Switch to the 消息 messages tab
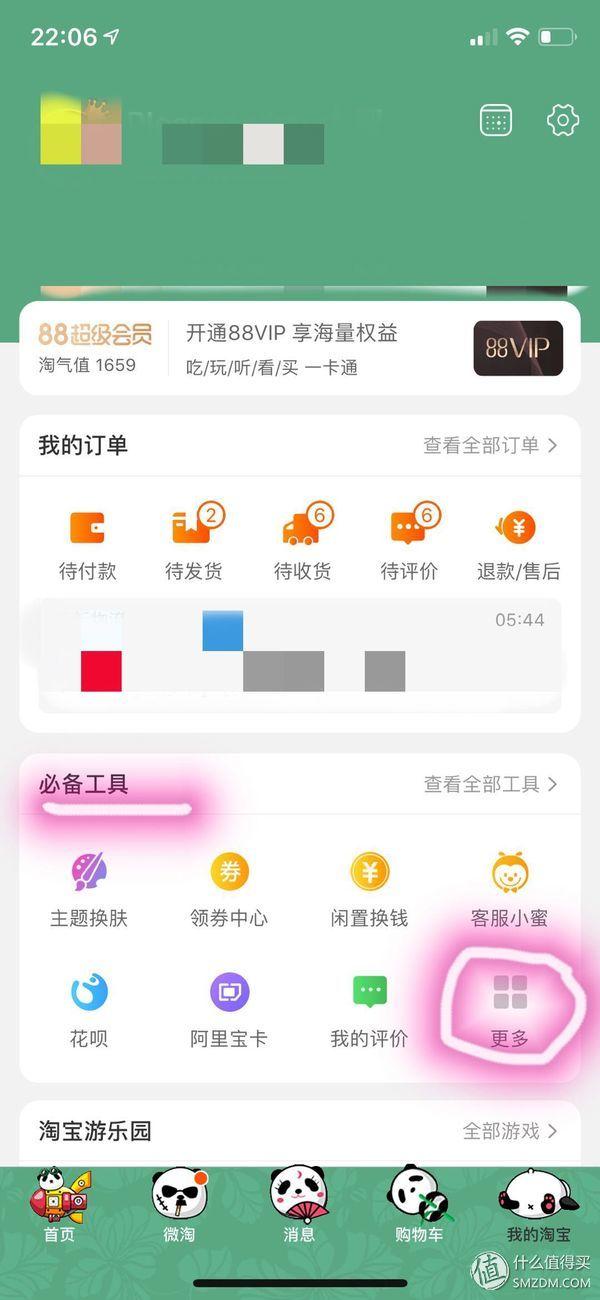Viewport: 600px width, 1300px height. (299, 1205)
